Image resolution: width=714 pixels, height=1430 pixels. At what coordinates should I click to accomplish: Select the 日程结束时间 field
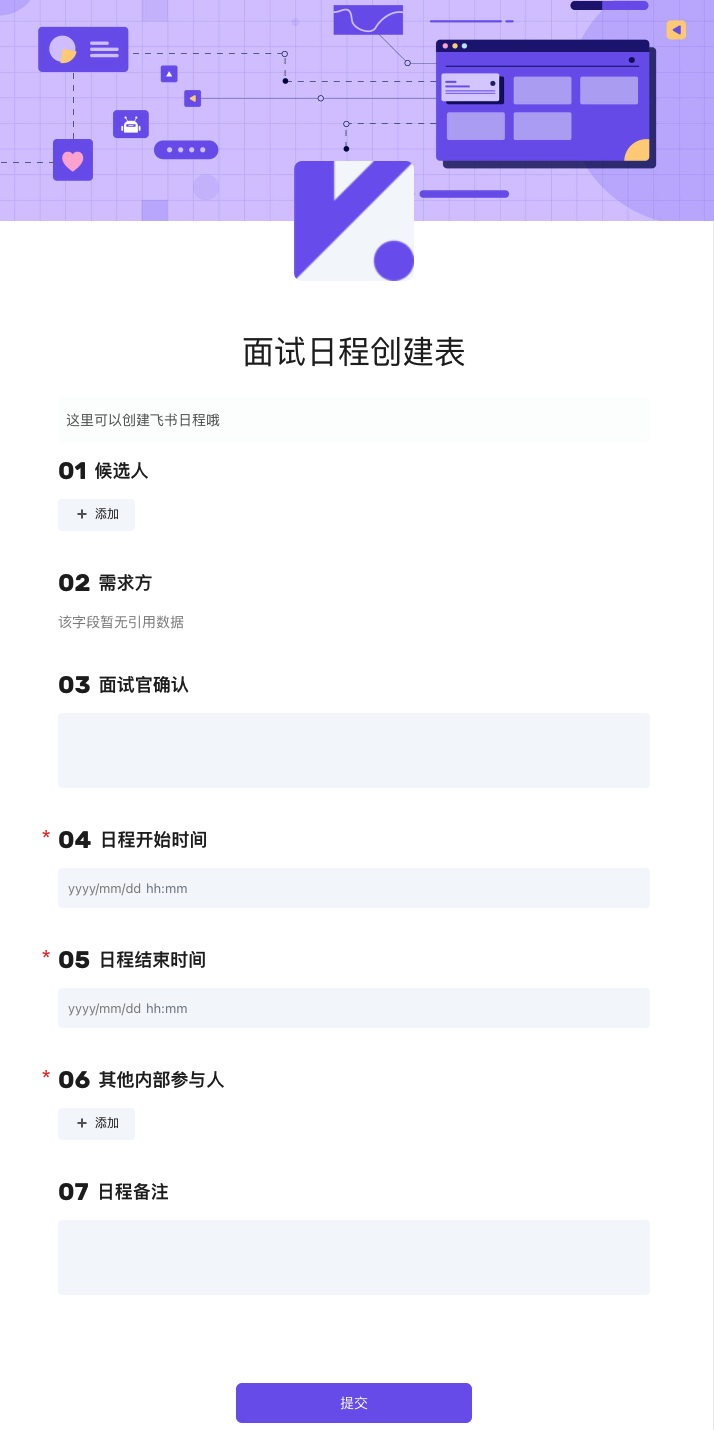pyautogui.click(x=354, y=1008)
